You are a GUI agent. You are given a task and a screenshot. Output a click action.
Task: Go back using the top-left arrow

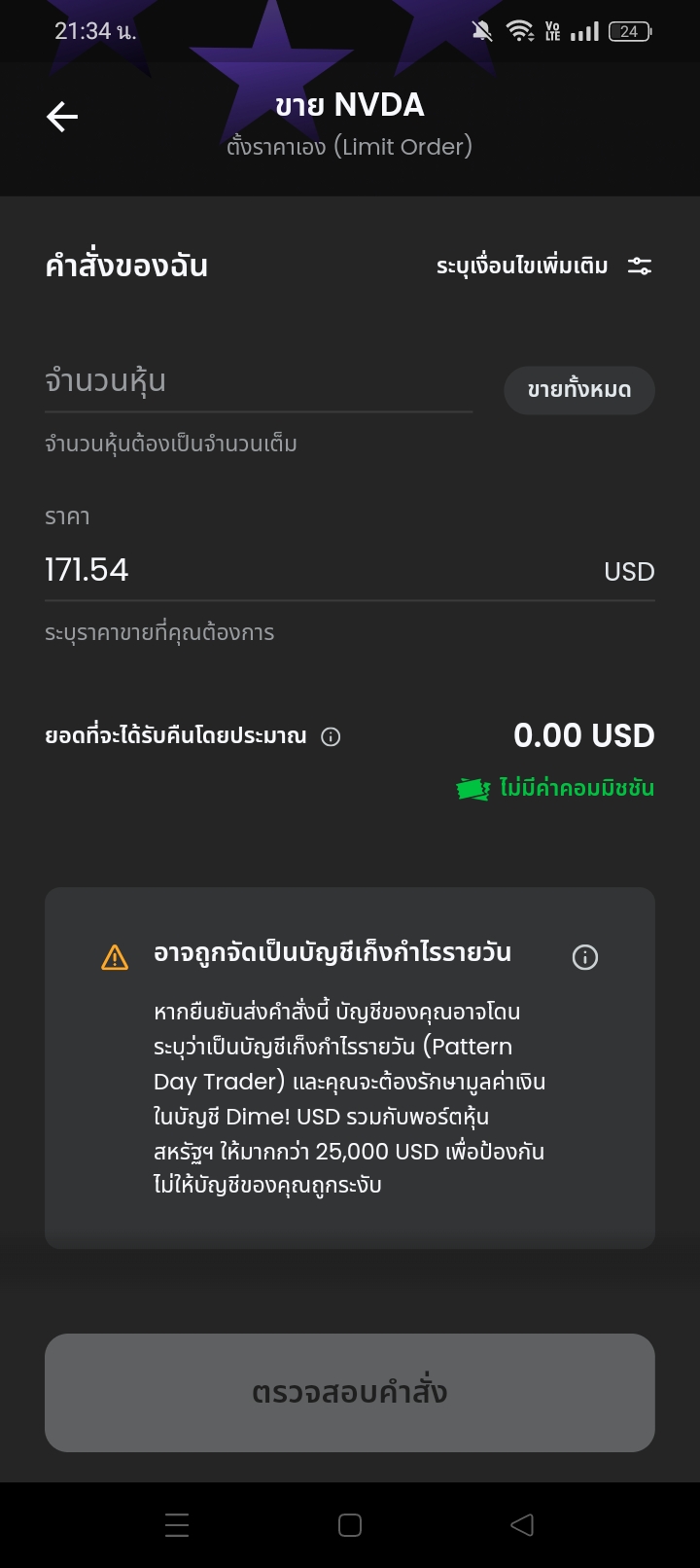point(62,117)
